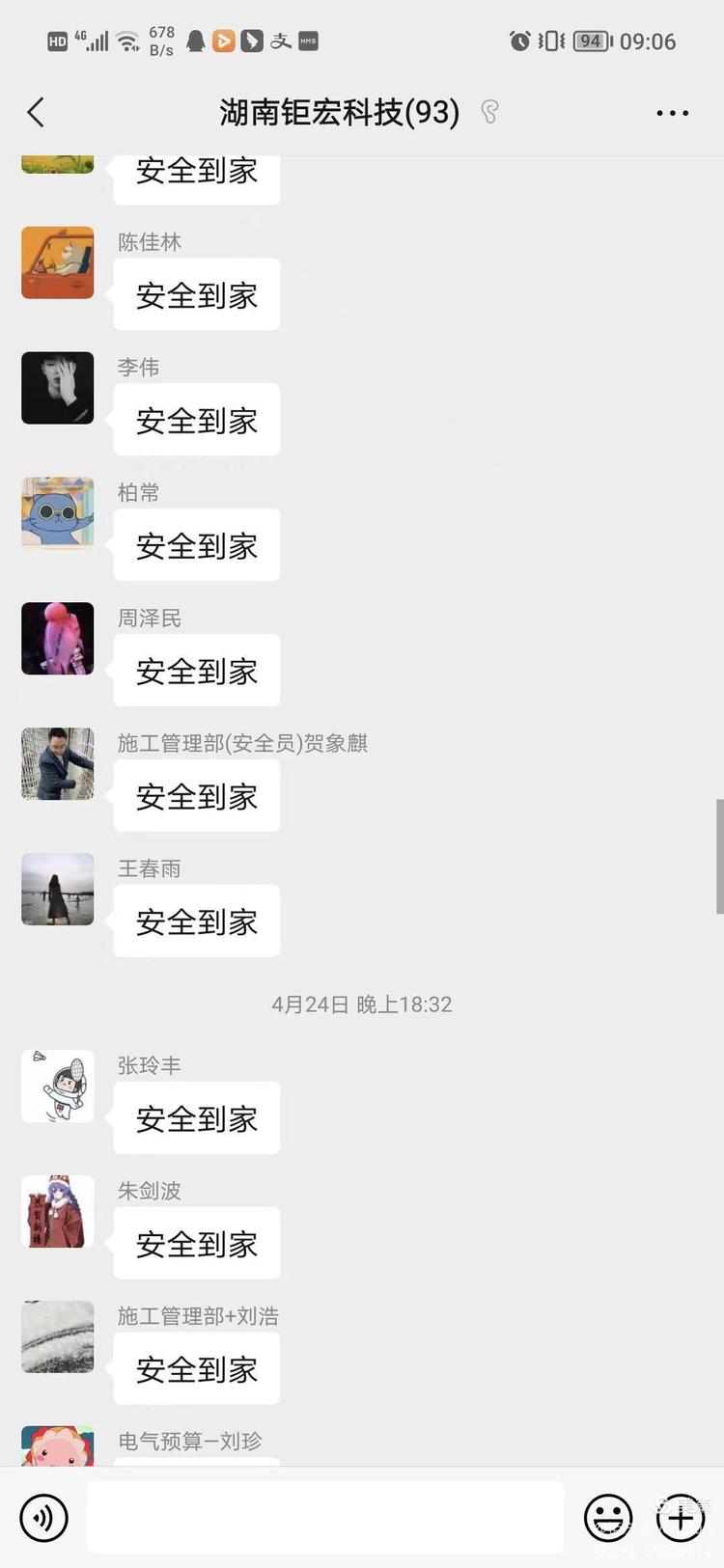The height and width of the screenshot is (1568, 724).
Task: Tap 施工管理部+刘浩's avatar
Action: 58,1337
